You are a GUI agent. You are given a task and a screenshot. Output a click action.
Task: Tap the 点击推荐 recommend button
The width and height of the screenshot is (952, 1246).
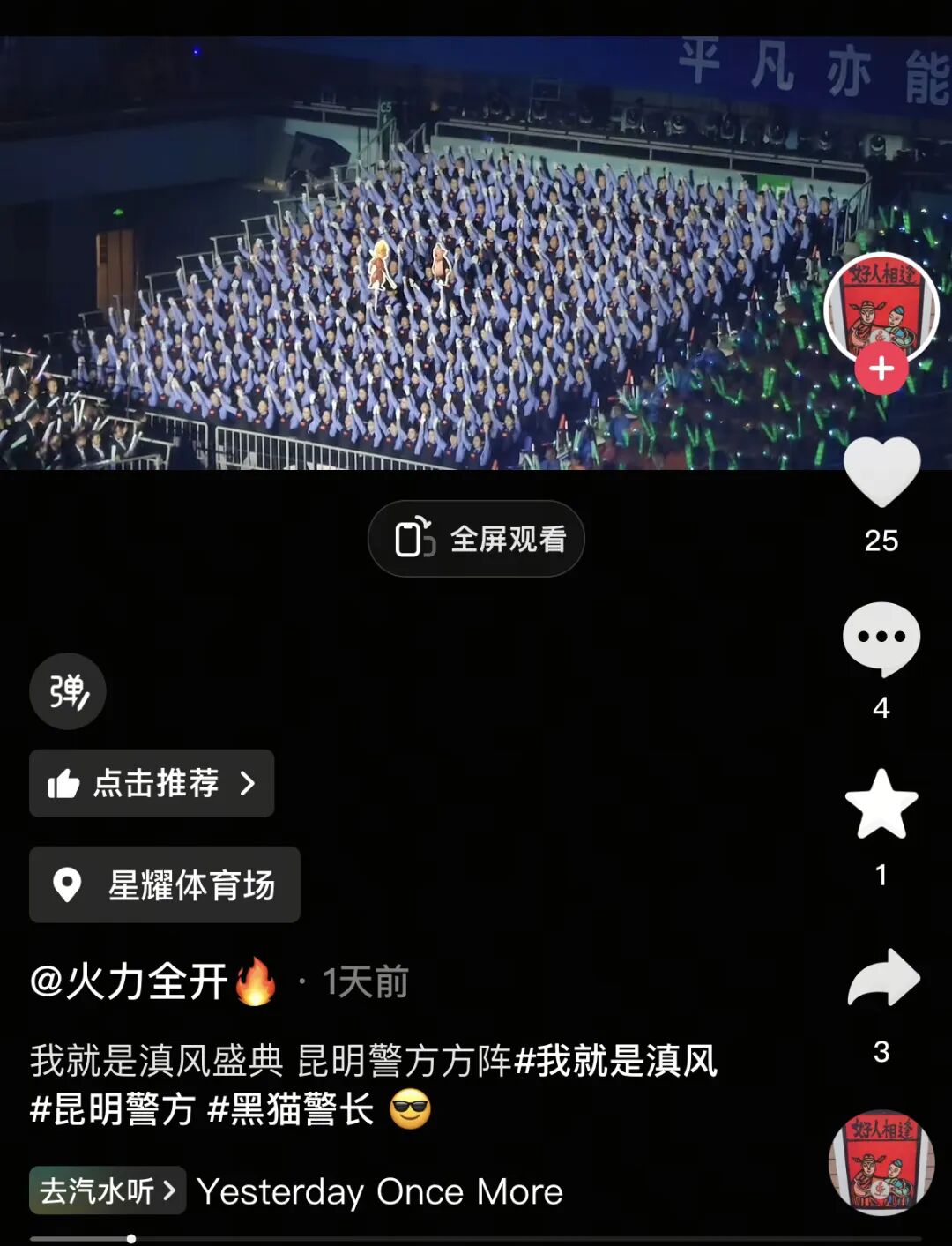pyautogui.click(x=152, y=783)
